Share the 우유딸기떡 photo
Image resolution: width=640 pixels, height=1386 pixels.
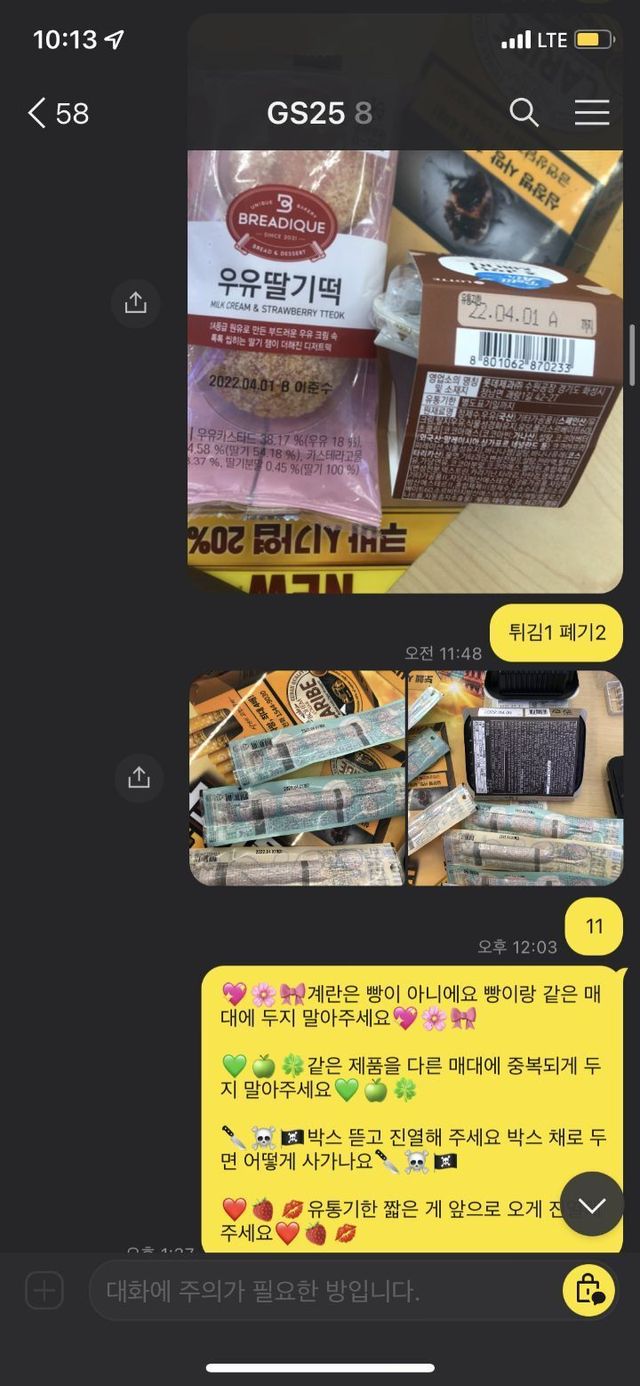point(136,303)
